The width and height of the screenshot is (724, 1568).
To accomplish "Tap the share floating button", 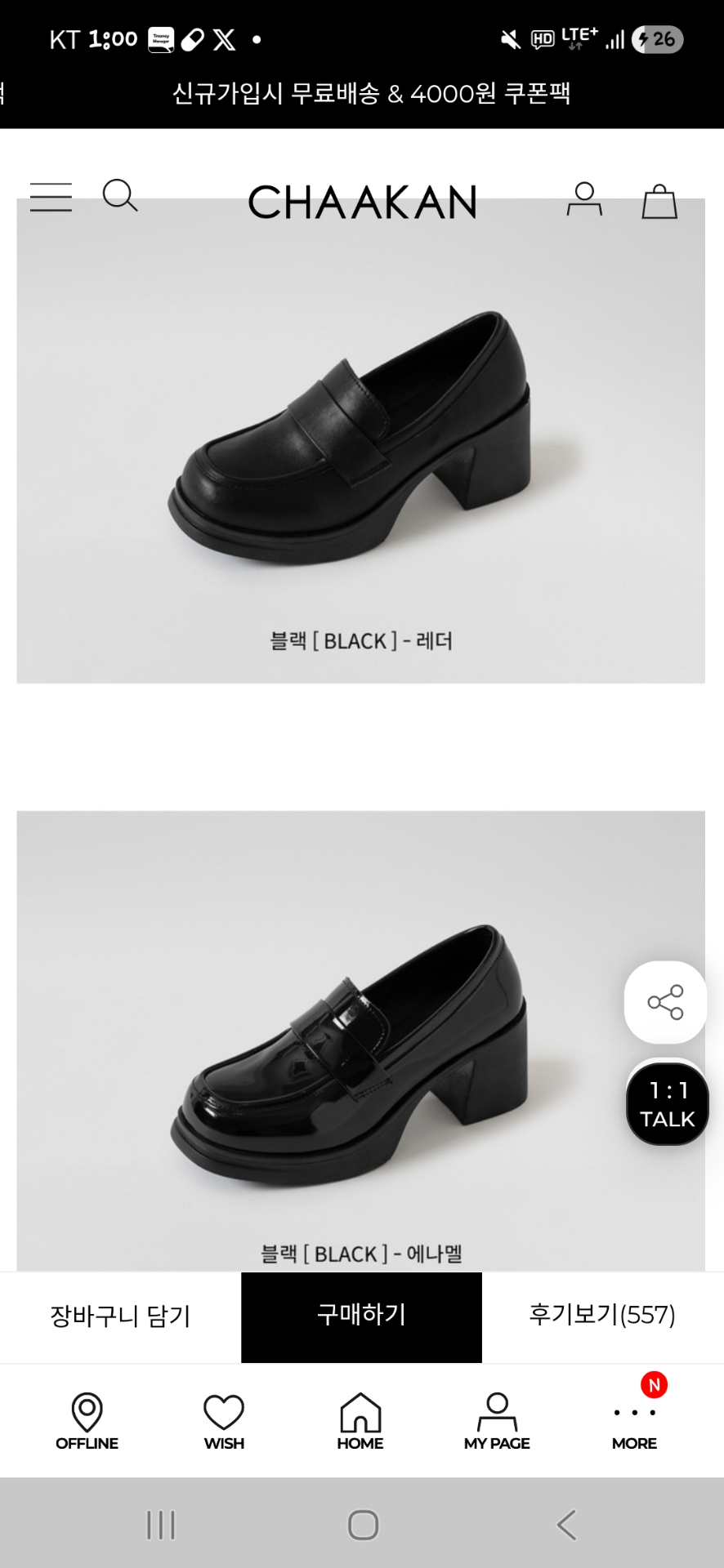I will click(665, 1002).
